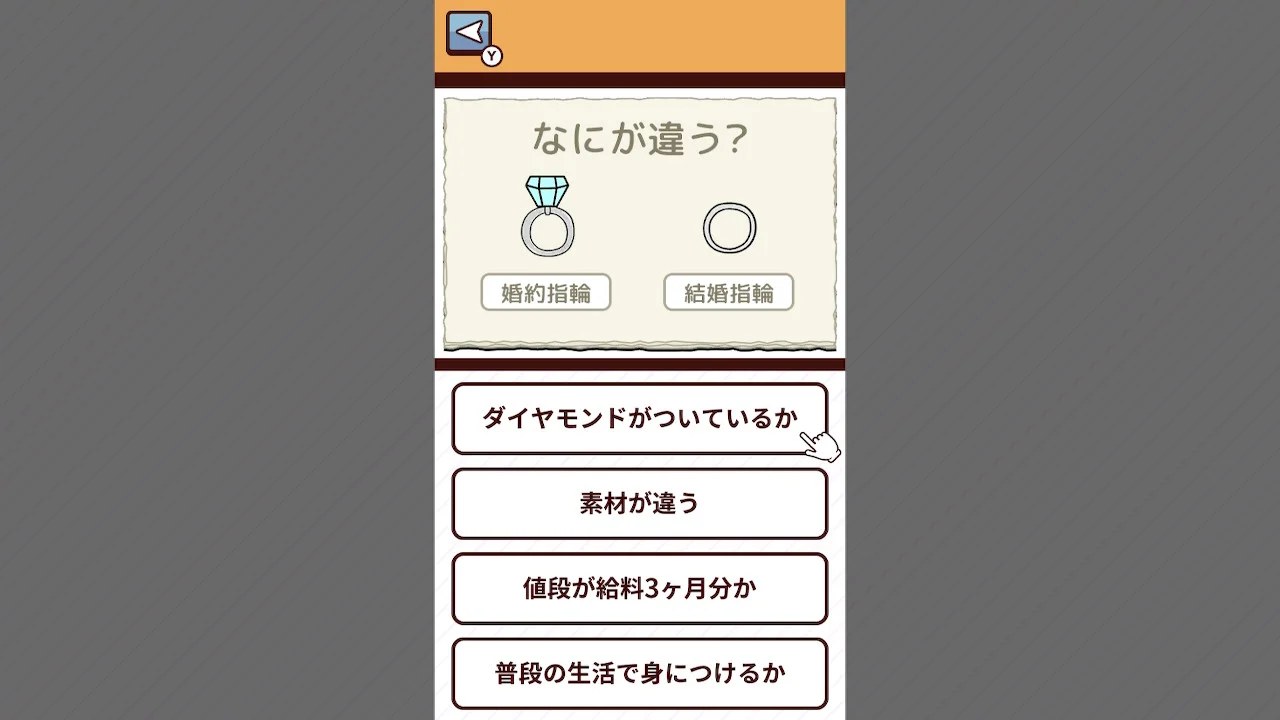Image resolution: width=1280 pixels, height=720 pixels.
Task: Pick the 値段が給料3ヶ月分か option
Action: (639, 589)
